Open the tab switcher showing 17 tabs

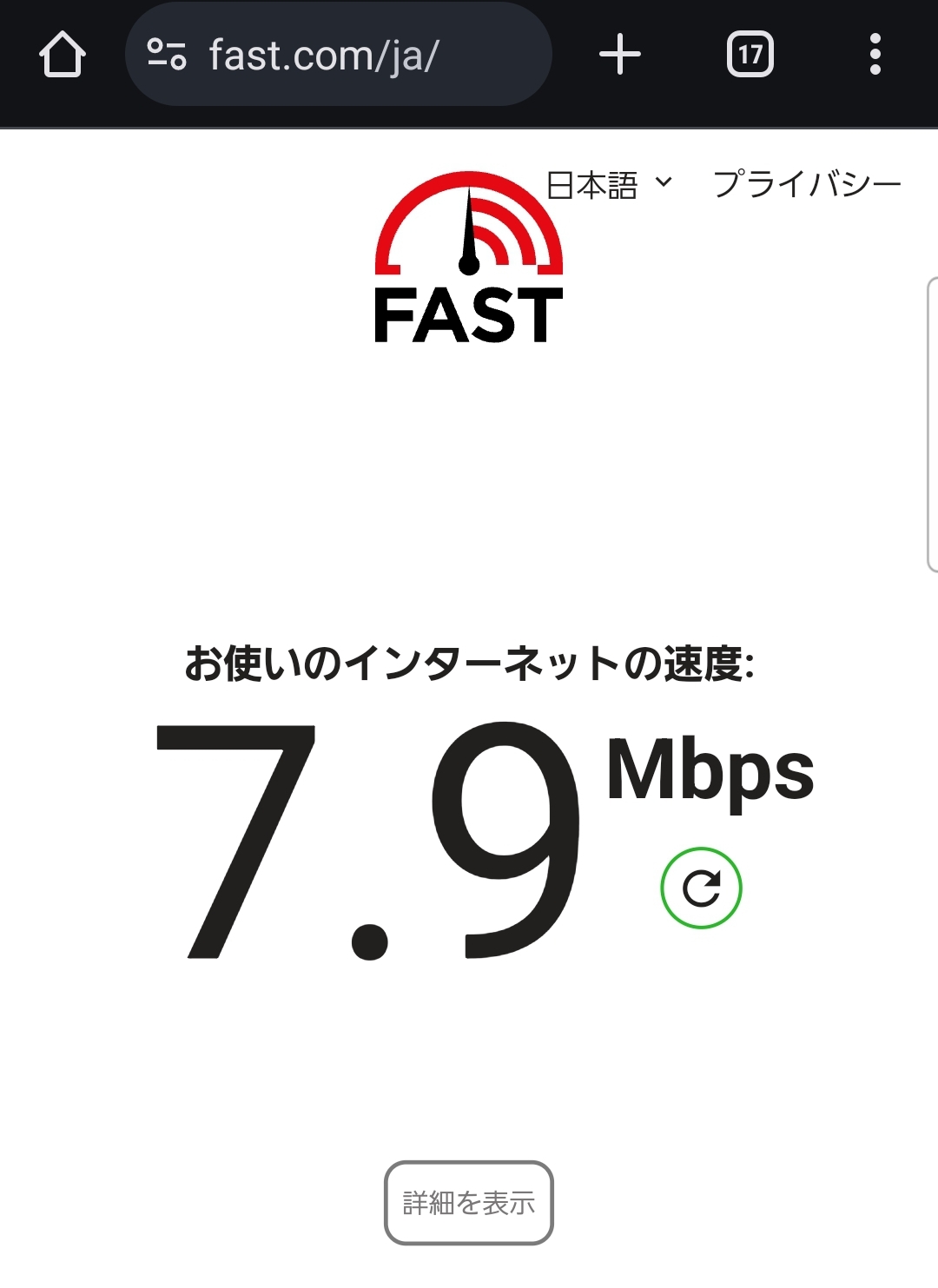(x=750, y=55)
